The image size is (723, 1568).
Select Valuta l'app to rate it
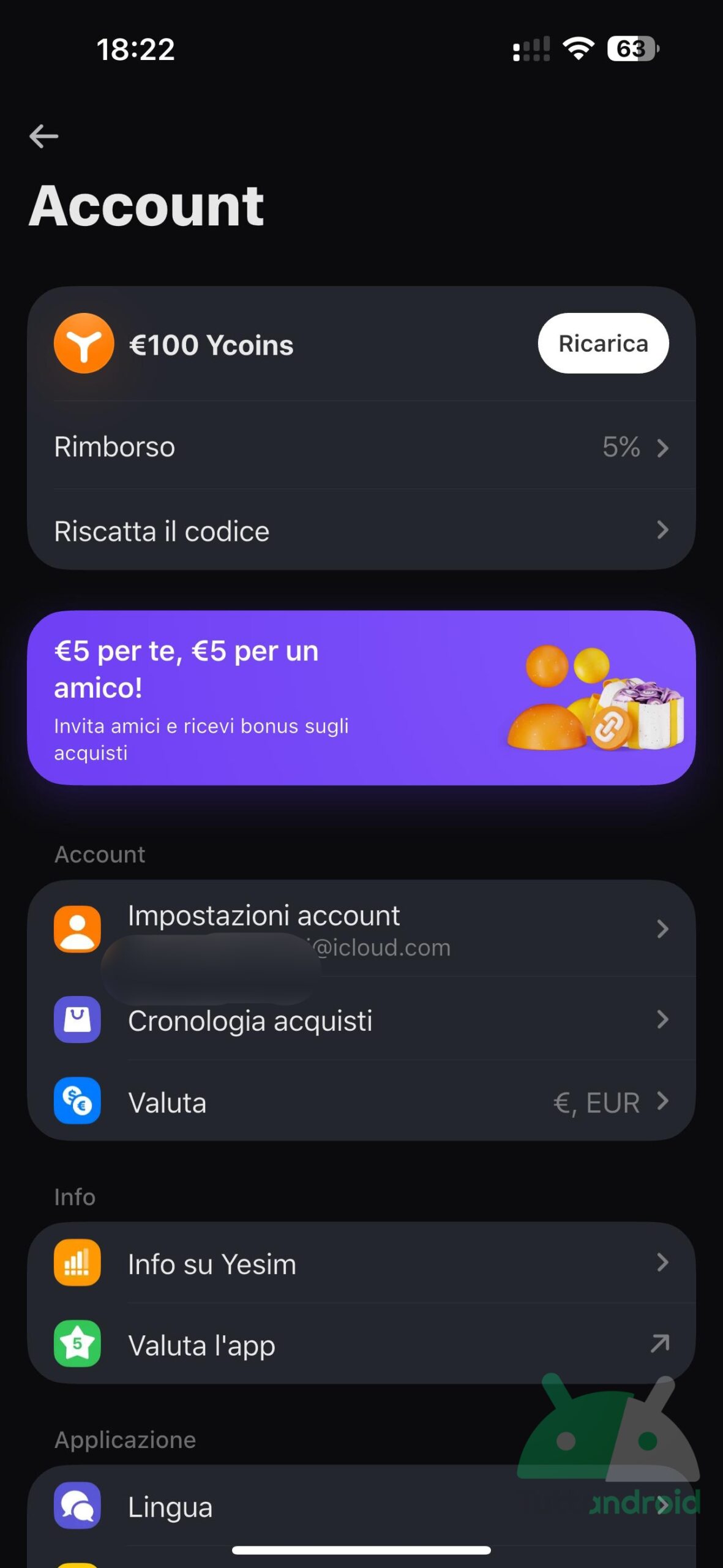361,1345
